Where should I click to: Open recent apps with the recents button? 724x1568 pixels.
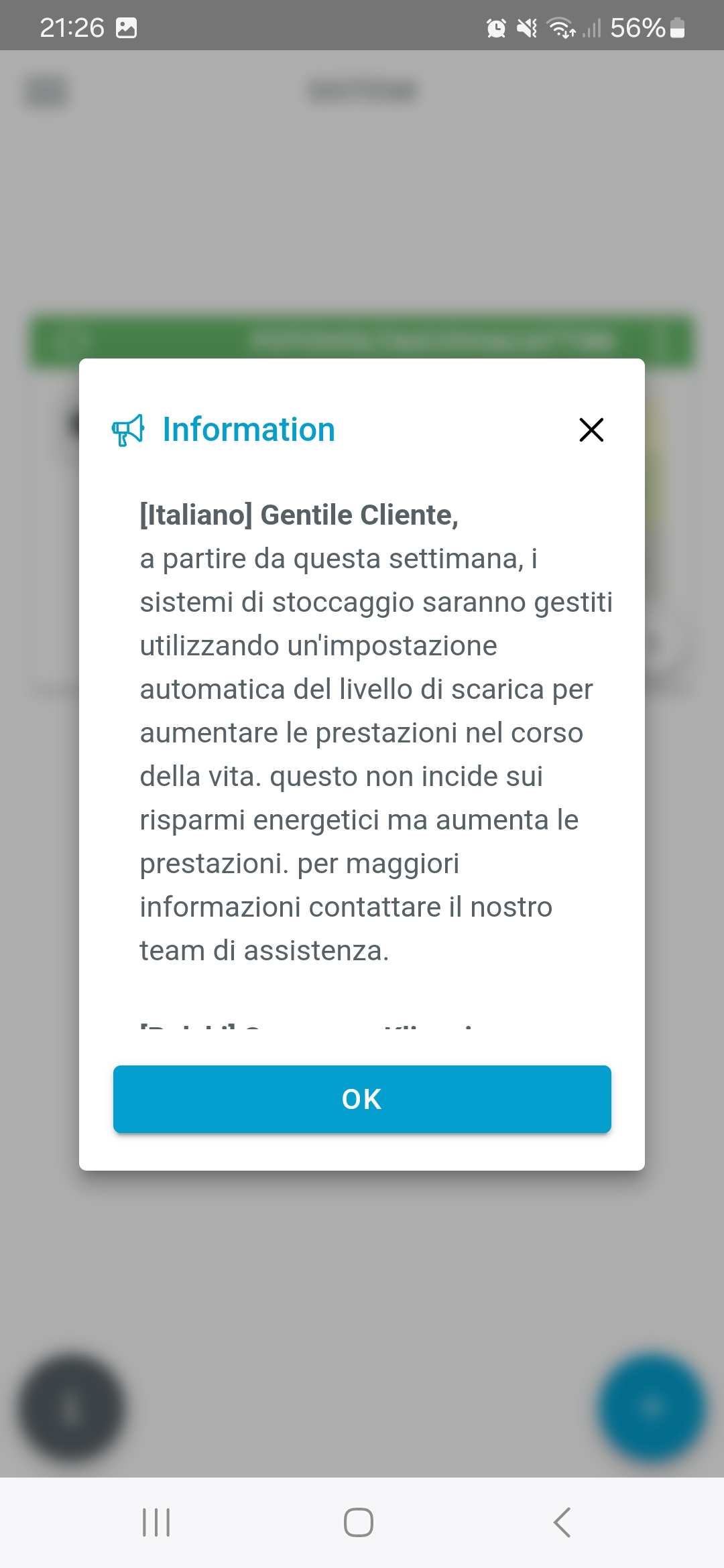(x=156, y=1522)
